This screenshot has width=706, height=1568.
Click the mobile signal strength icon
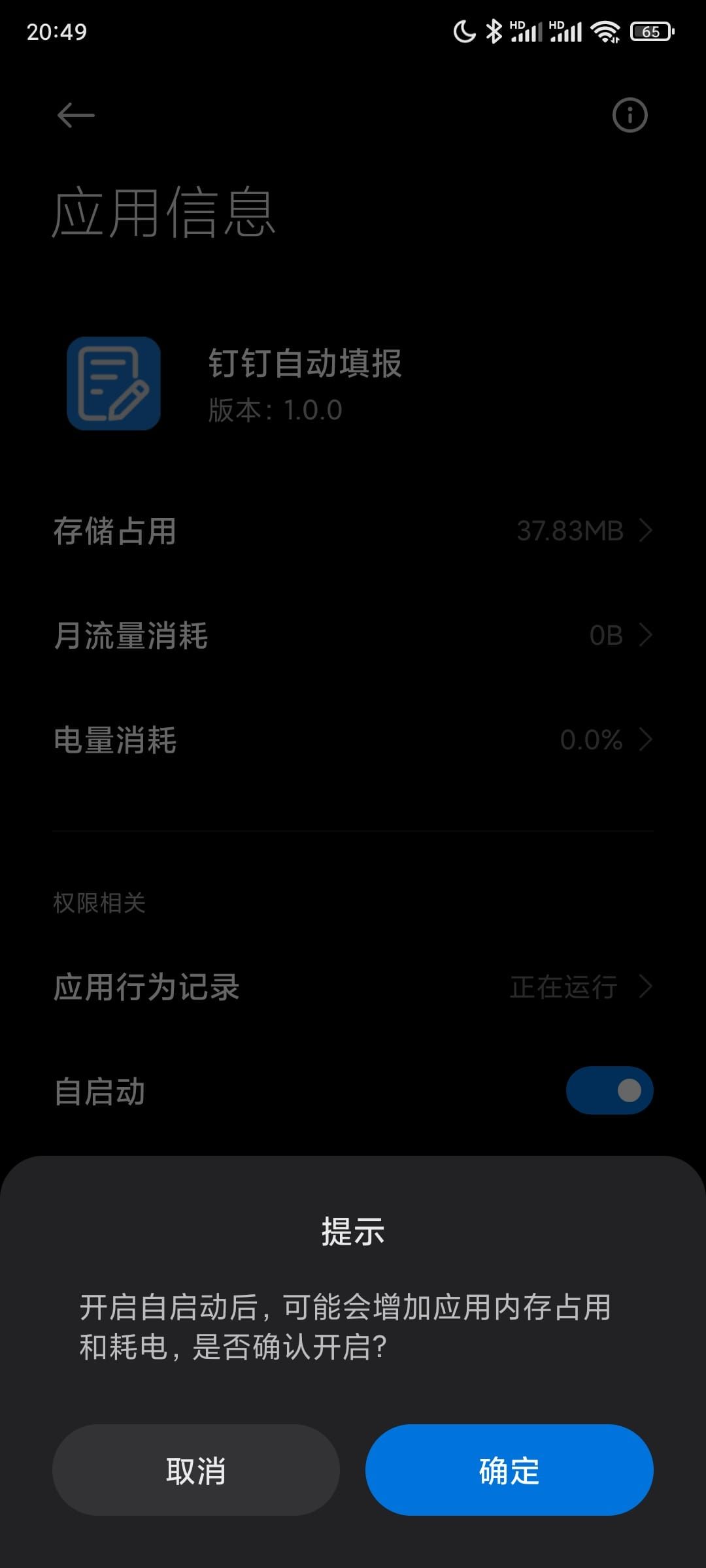(530, 31)
